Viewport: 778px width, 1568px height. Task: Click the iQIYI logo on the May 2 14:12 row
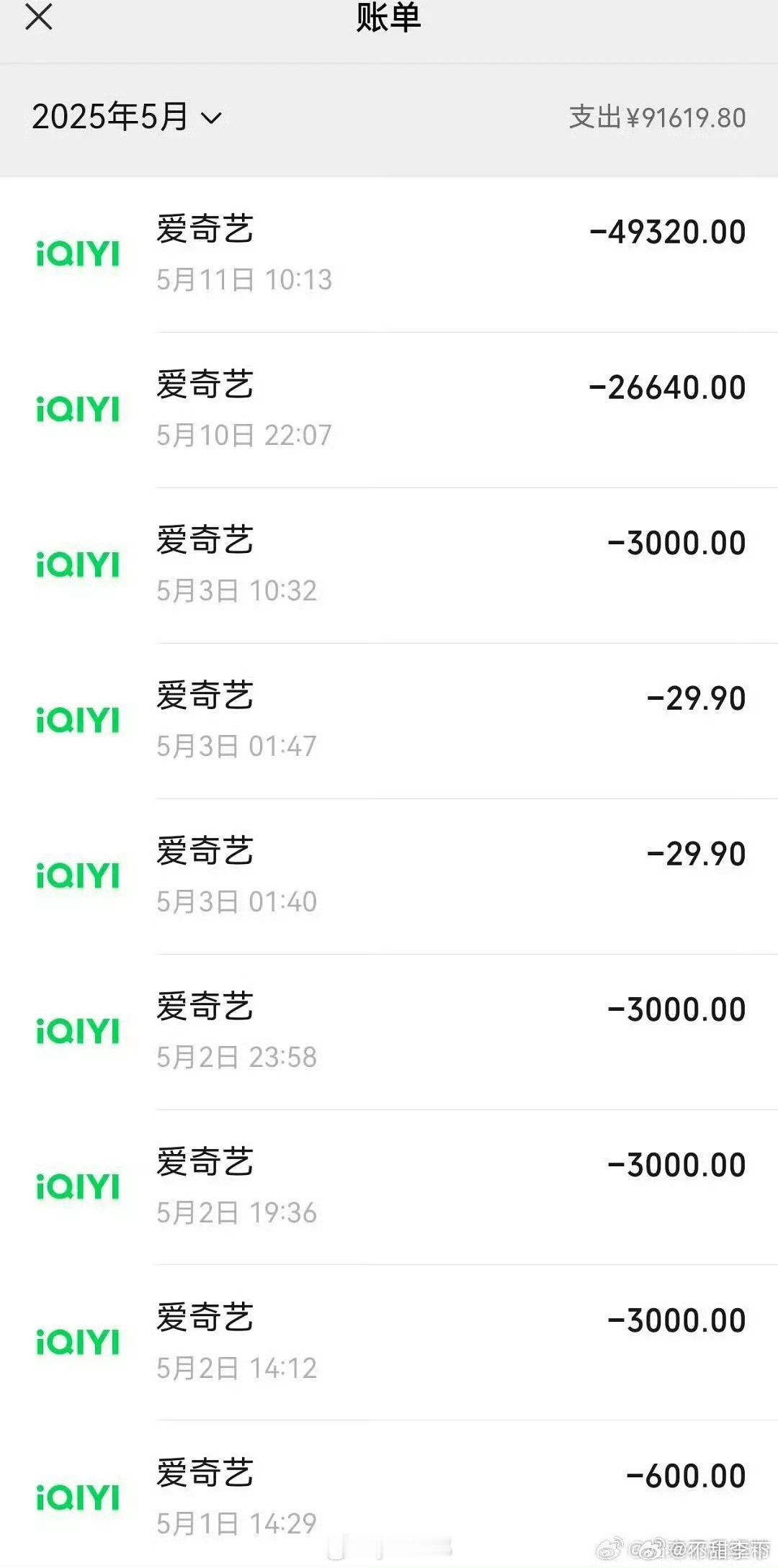coord(78,1343)
